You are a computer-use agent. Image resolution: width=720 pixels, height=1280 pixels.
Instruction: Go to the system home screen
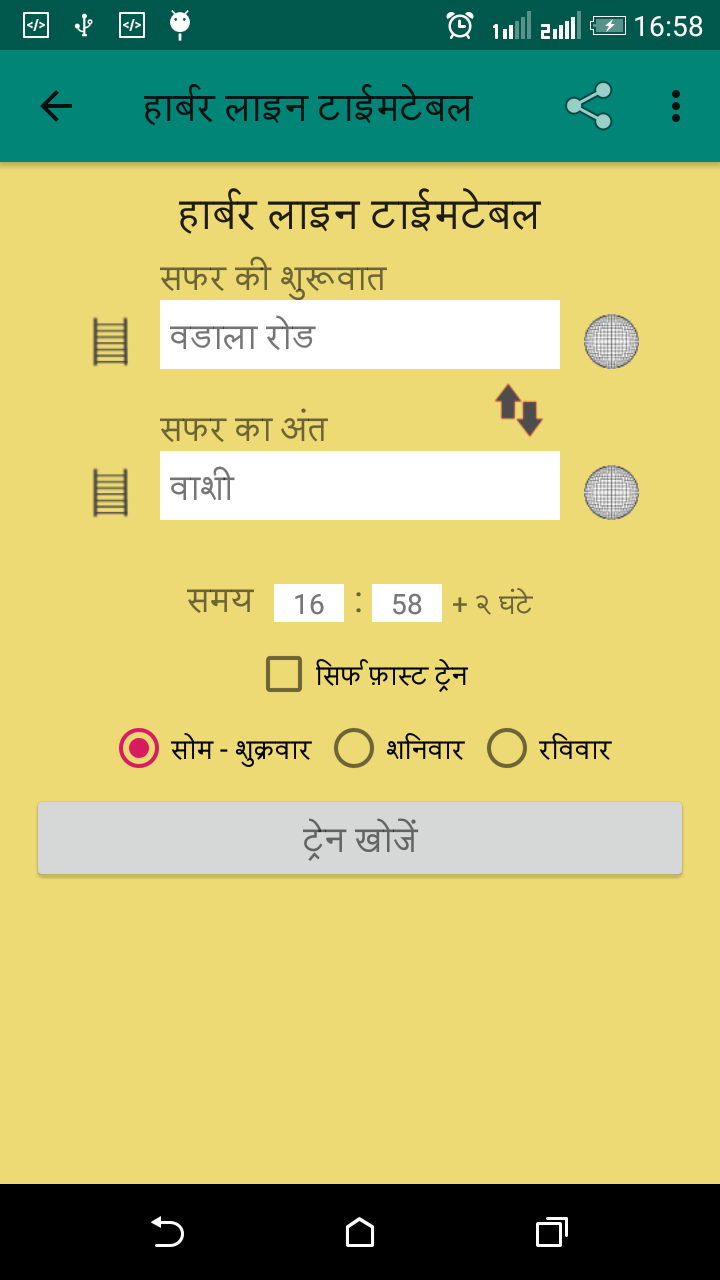coord(360,1232)
